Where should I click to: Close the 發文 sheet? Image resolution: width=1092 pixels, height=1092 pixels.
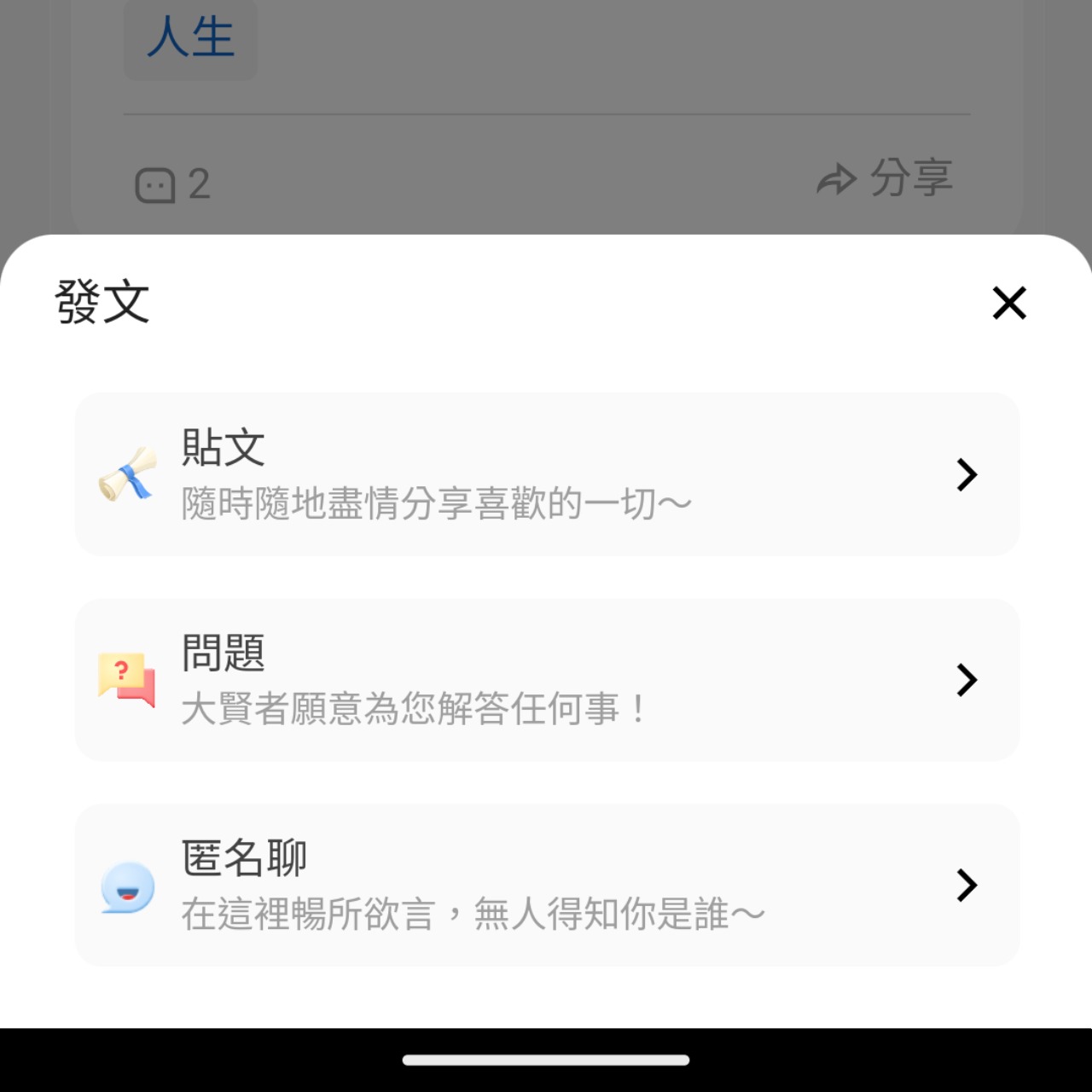point(1009,303)
